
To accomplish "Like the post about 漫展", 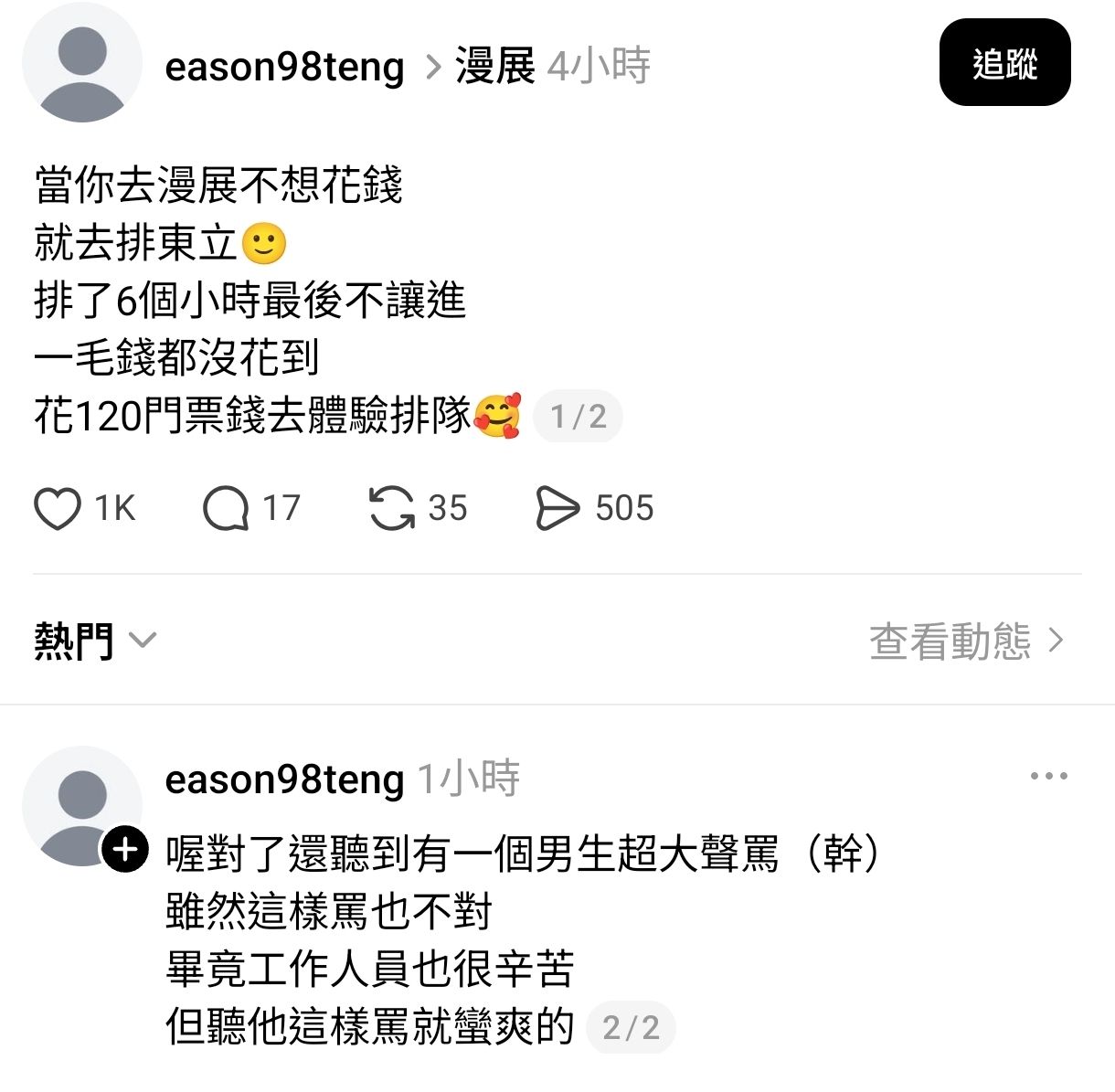I will click(58, 509).
